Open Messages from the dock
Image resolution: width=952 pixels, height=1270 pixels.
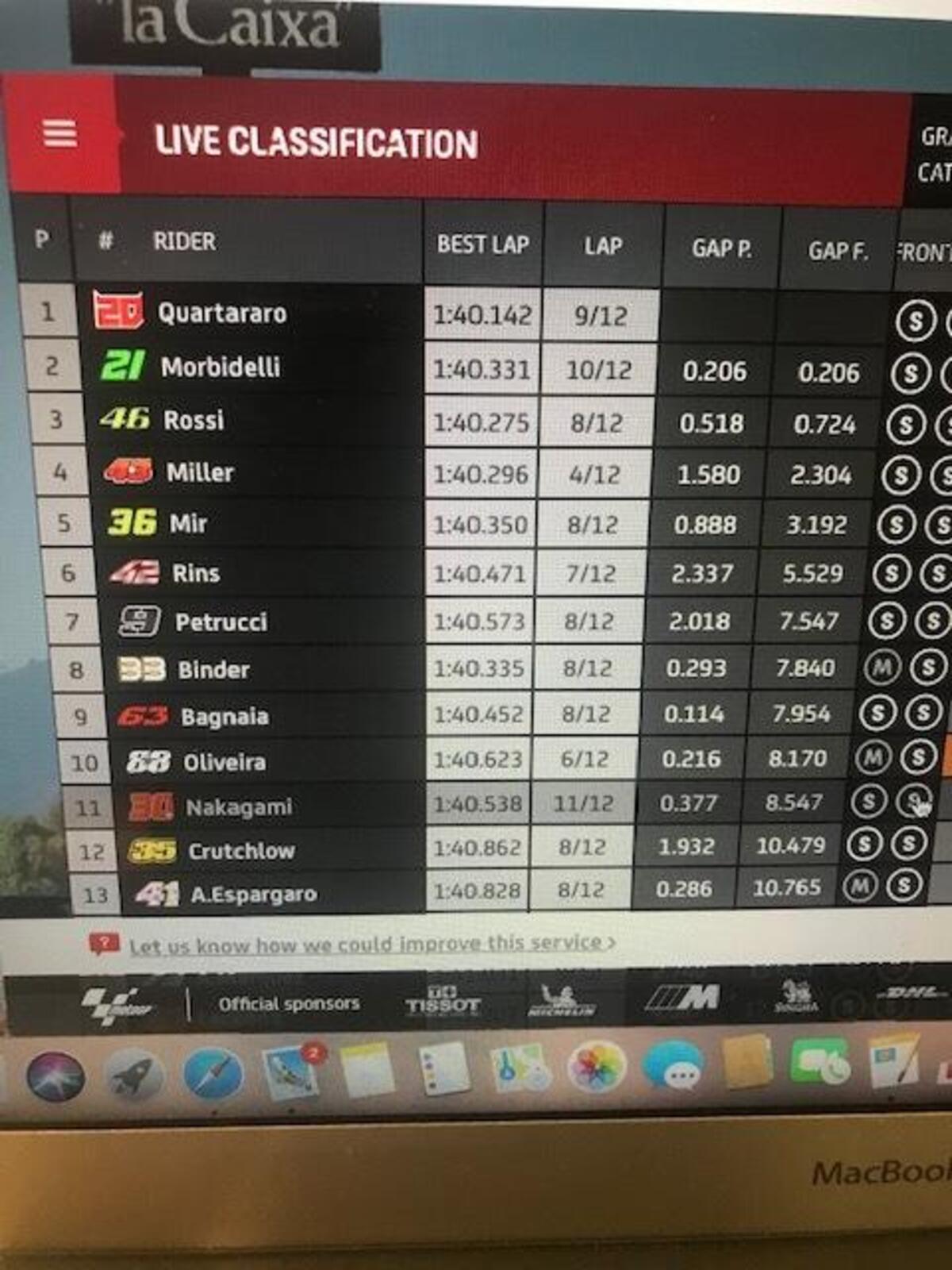[673, 1064]
